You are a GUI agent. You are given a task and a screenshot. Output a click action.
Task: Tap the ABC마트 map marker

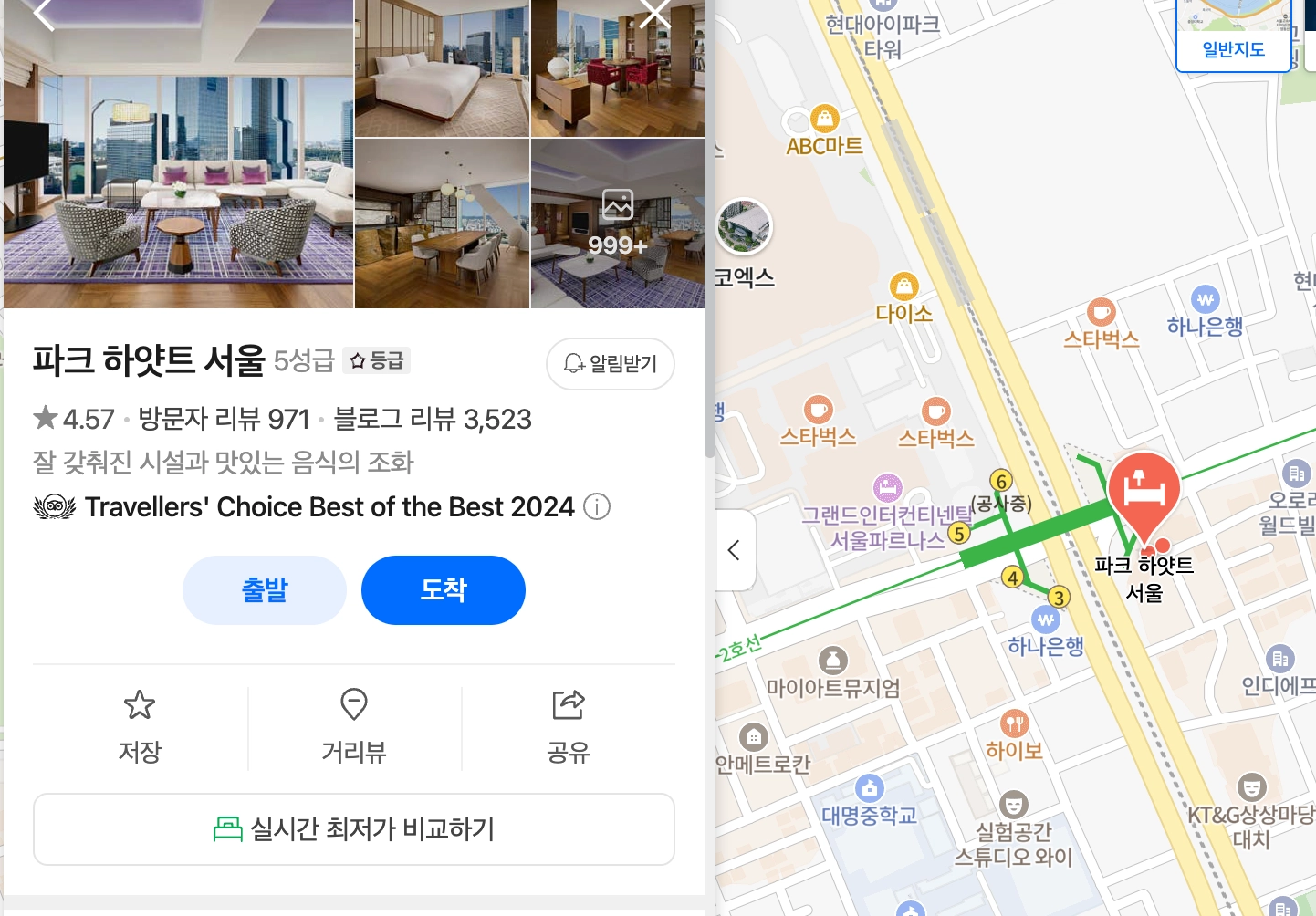(x=824, y=119)
